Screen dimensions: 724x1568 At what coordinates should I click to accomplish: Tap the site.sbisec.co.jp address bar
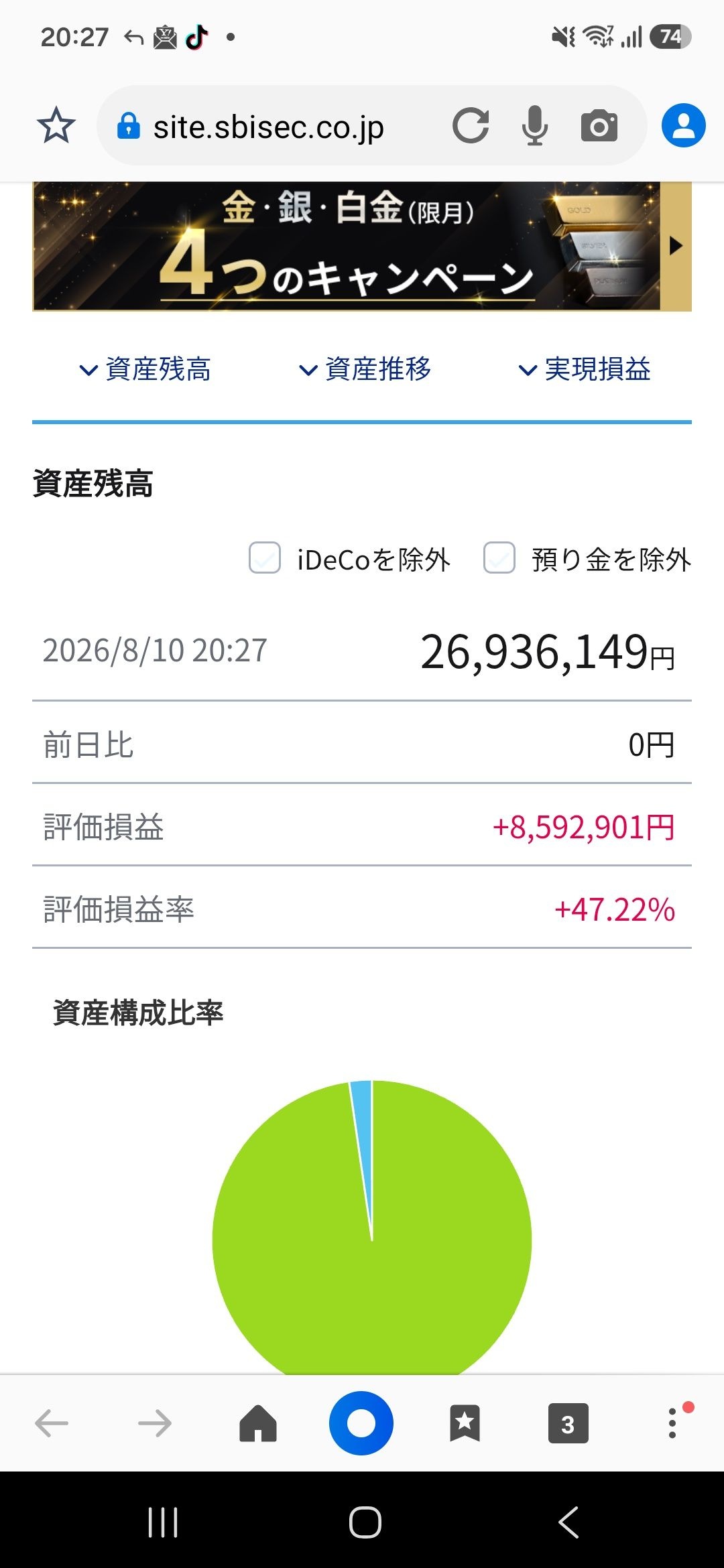tap(268, 127)
